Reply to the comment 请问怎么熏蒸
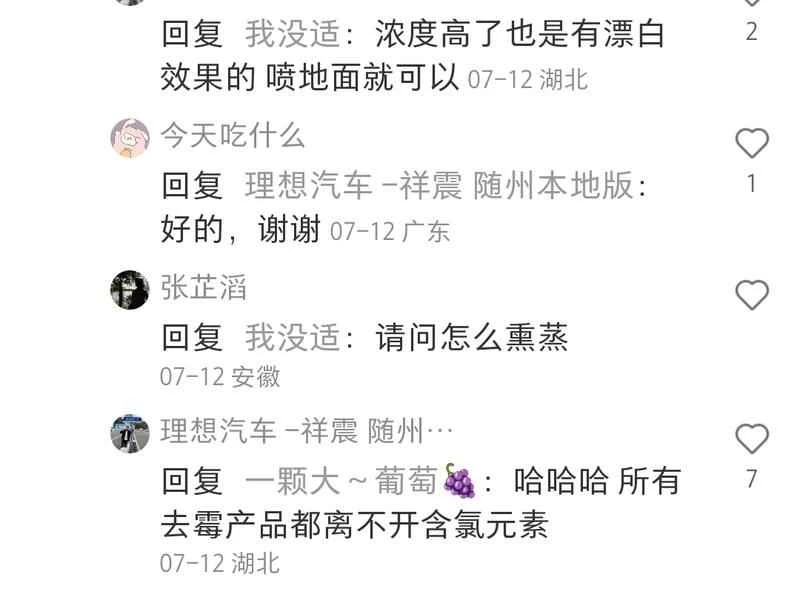Viewport: 800px width, 600px height. [x=472, y=338]
